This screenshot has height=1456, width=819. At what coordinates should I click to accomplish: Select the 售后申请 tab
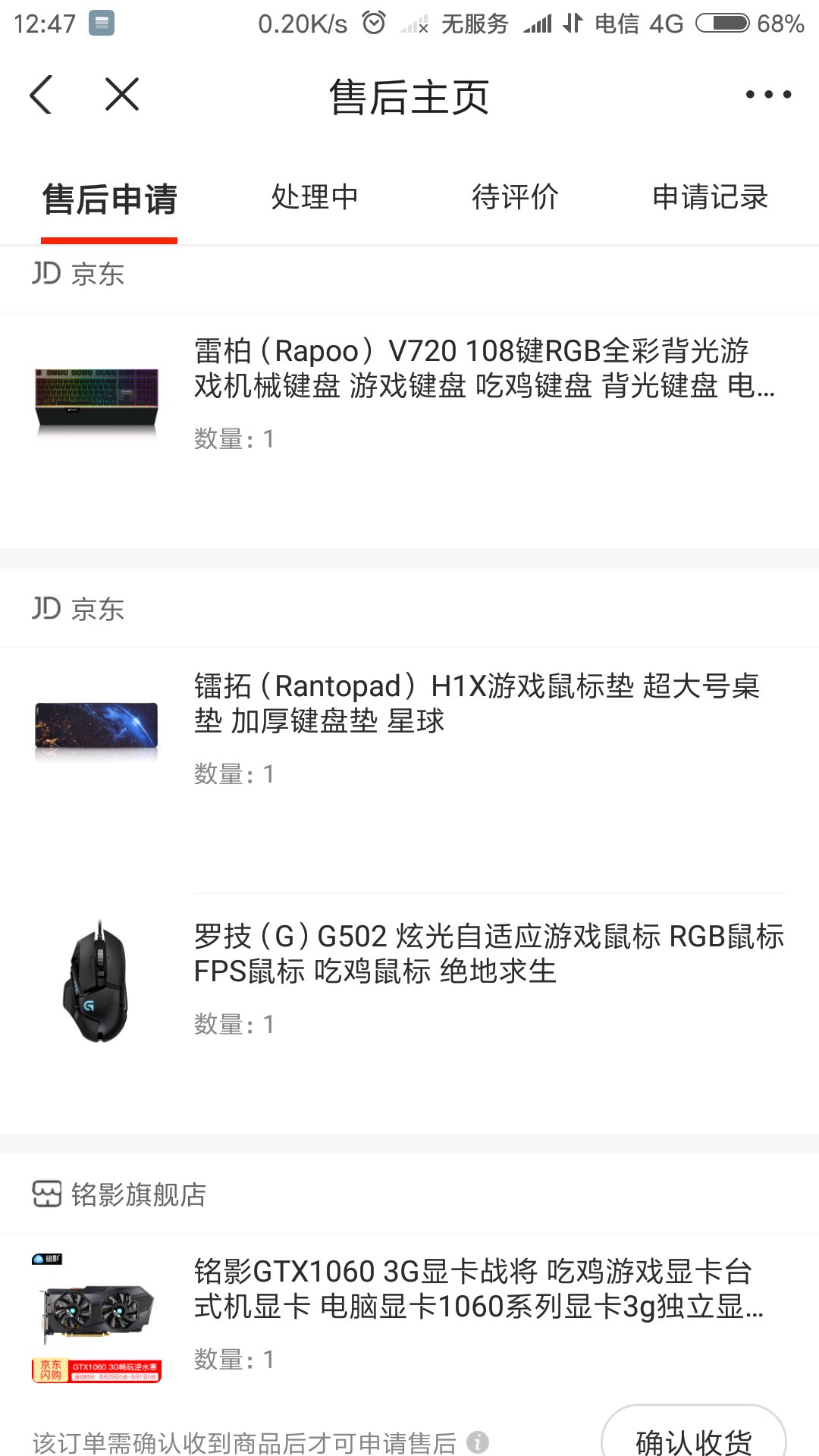pyautogui.click(x=109, y=199)
